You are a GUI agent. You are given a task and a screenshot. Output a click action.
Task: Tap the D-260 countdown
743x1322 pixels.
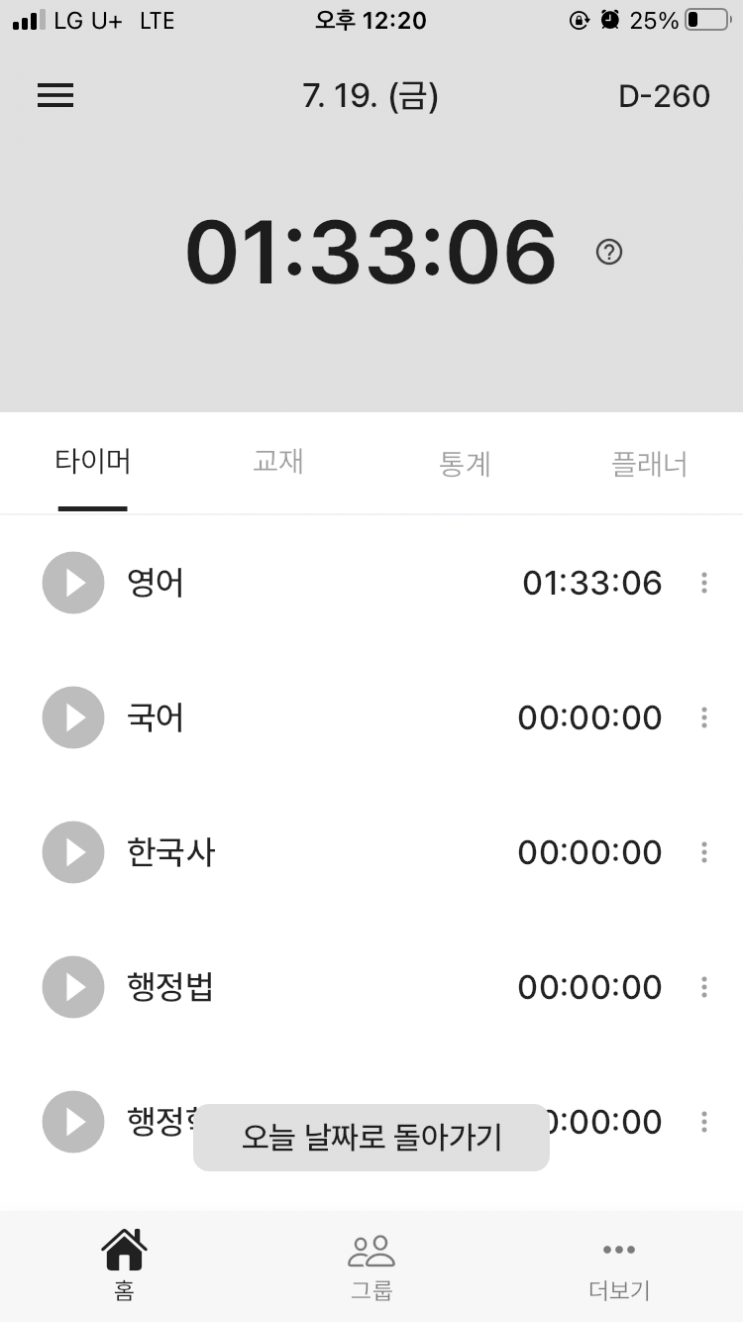pyautogui.click(x=664, y=97)
